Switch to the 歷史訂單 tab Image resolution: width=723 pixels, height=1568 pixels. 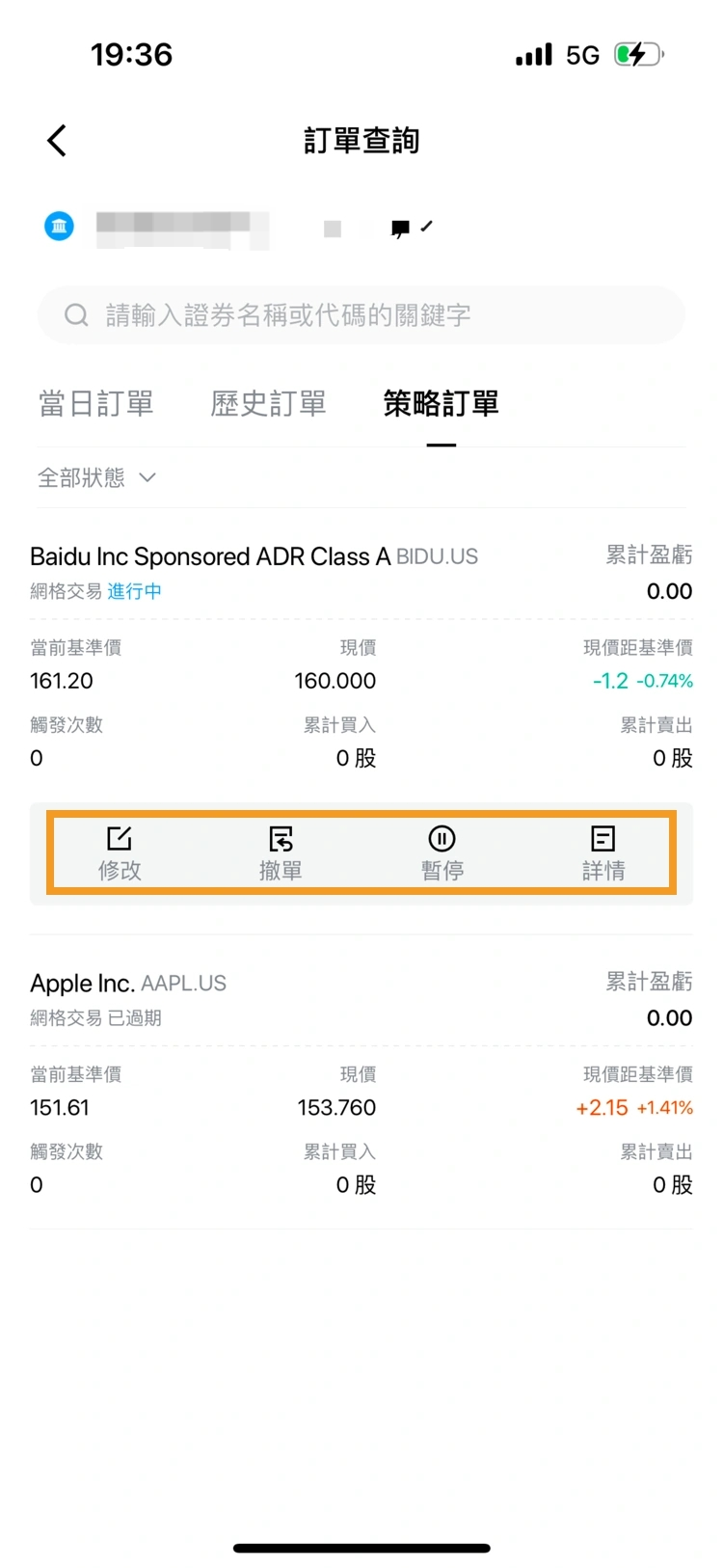tap(269, 403)
